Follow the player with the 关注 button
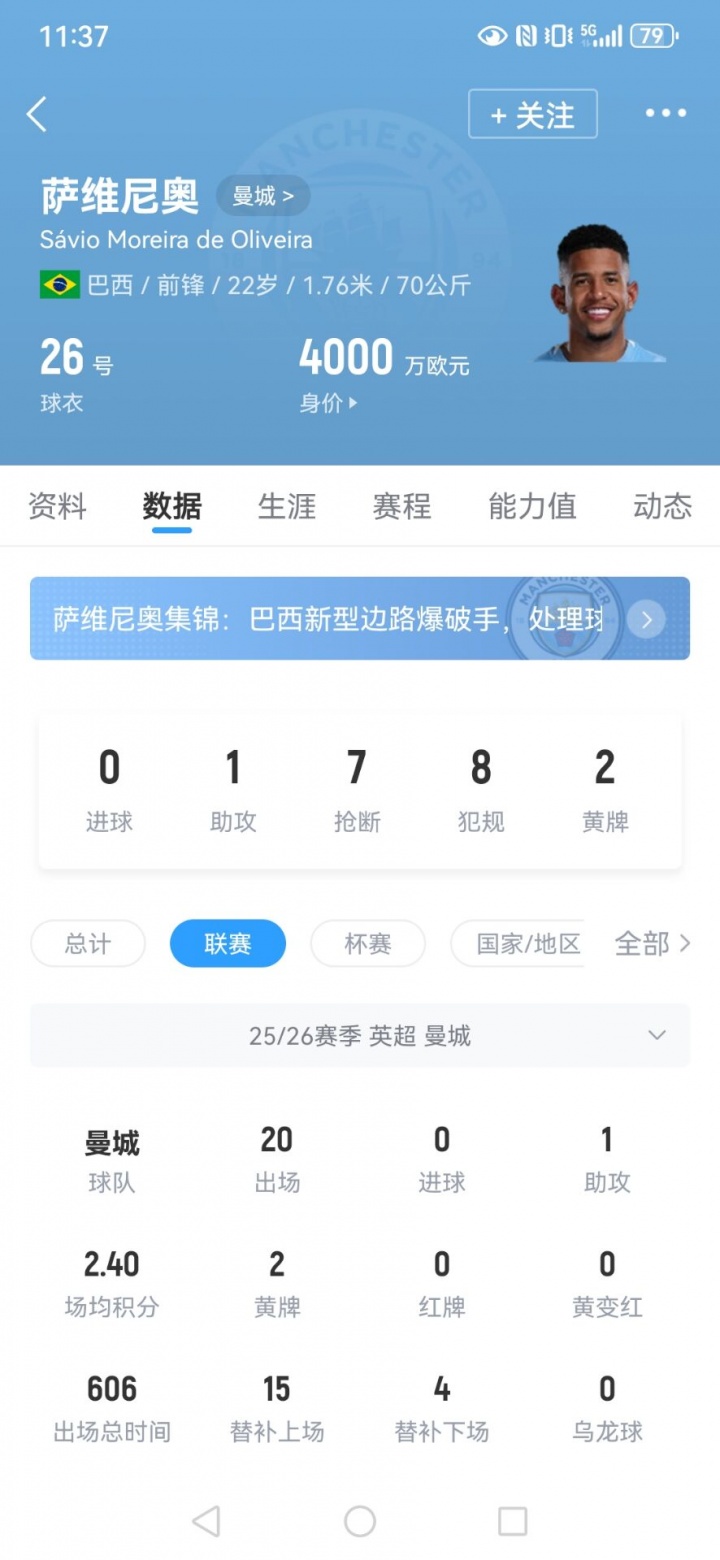Viewport: 720px width, 1560px height. (532, 115)
